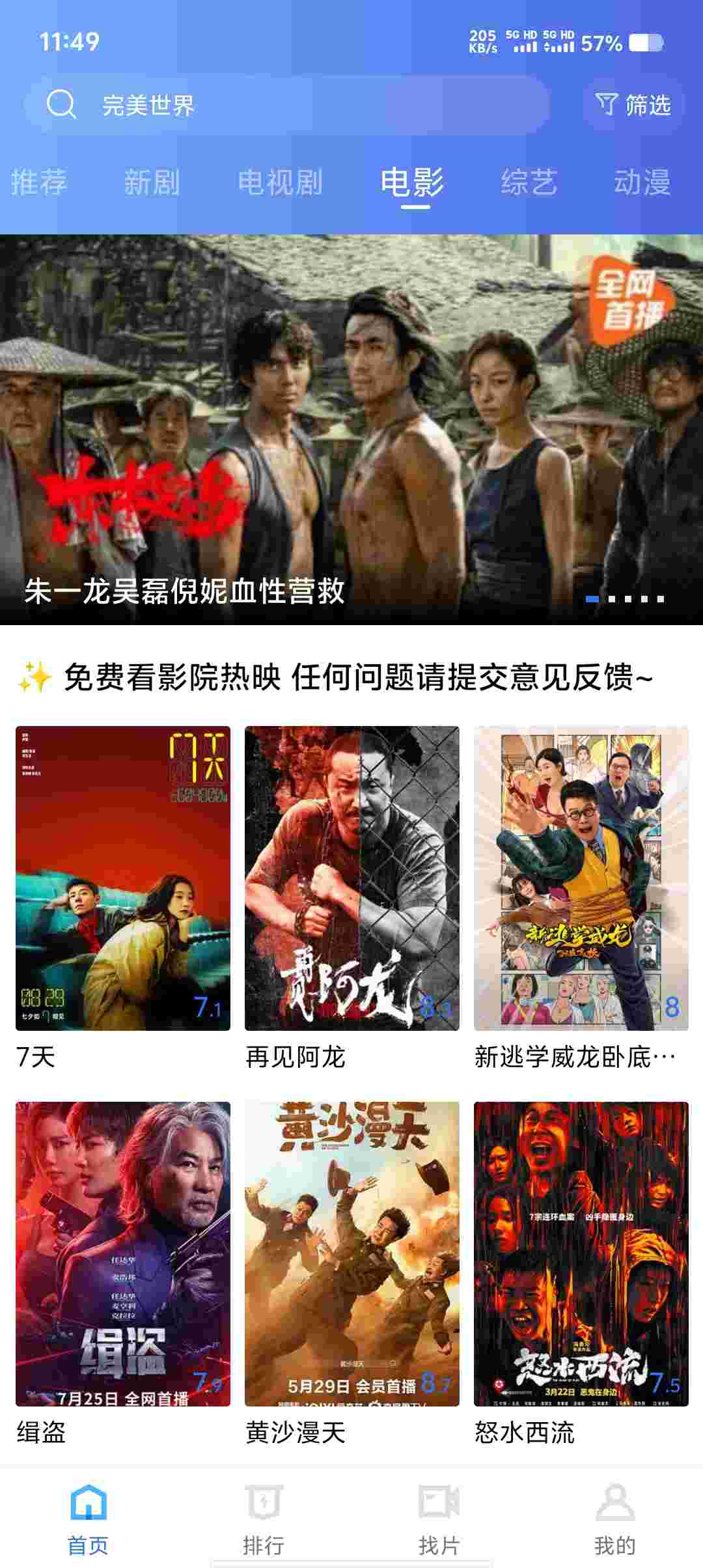Open the 朱一龙吴磊倪妮血性营救 banner

point(351,430)
